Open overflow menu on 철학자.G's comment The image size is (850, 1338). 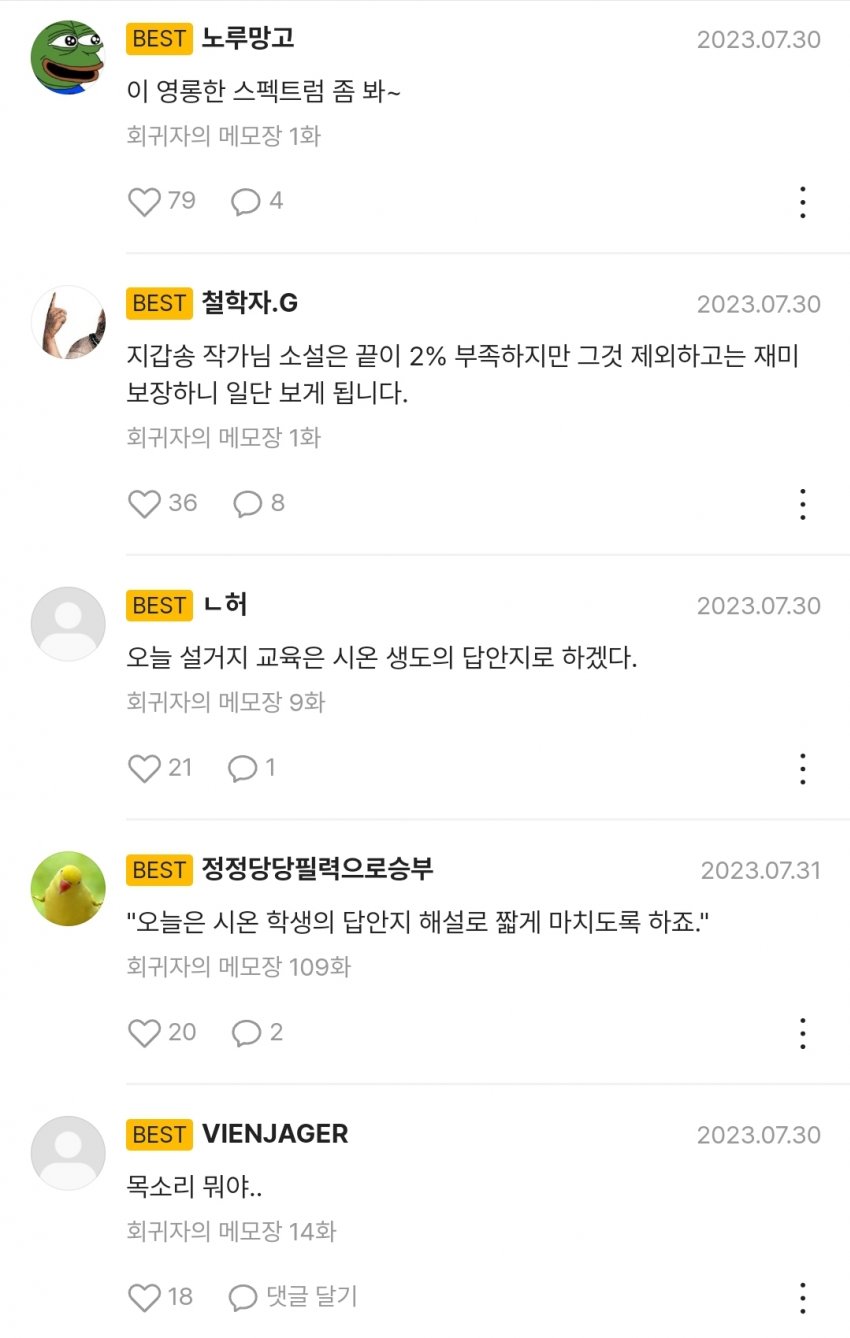[x=802, y=504]
